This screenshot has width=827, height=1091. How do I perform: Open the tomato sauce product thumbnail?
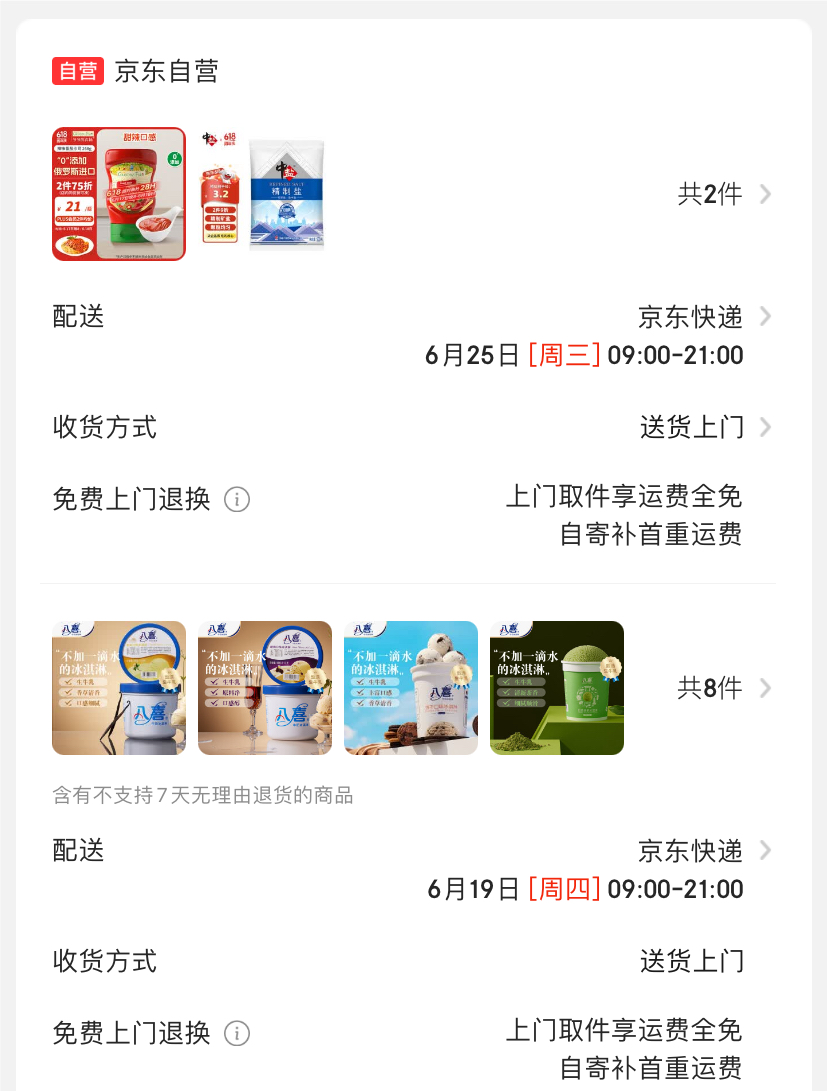click(x=117, y=193)
